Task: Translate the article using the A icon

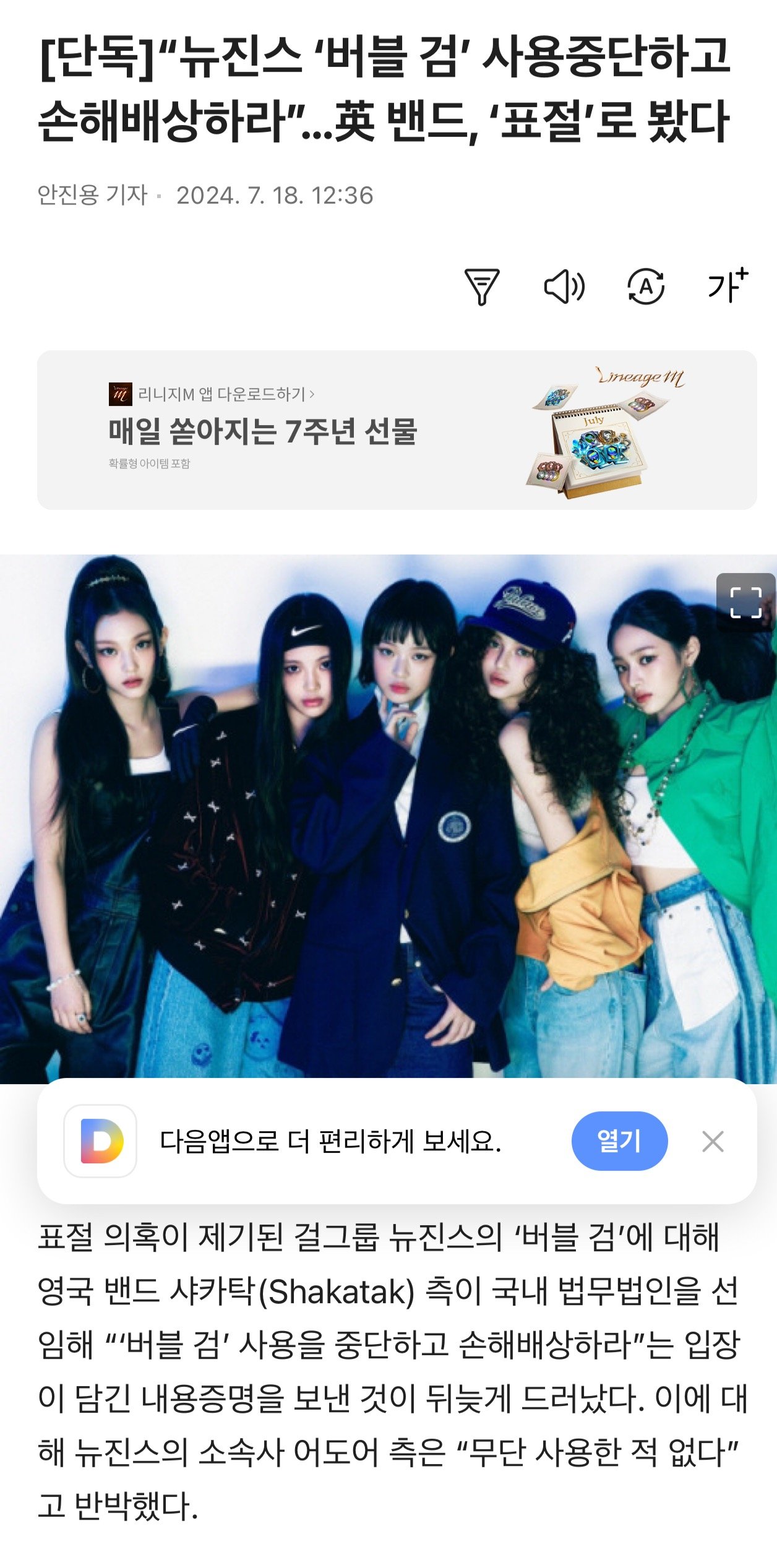Action: (x=646, y=286)
